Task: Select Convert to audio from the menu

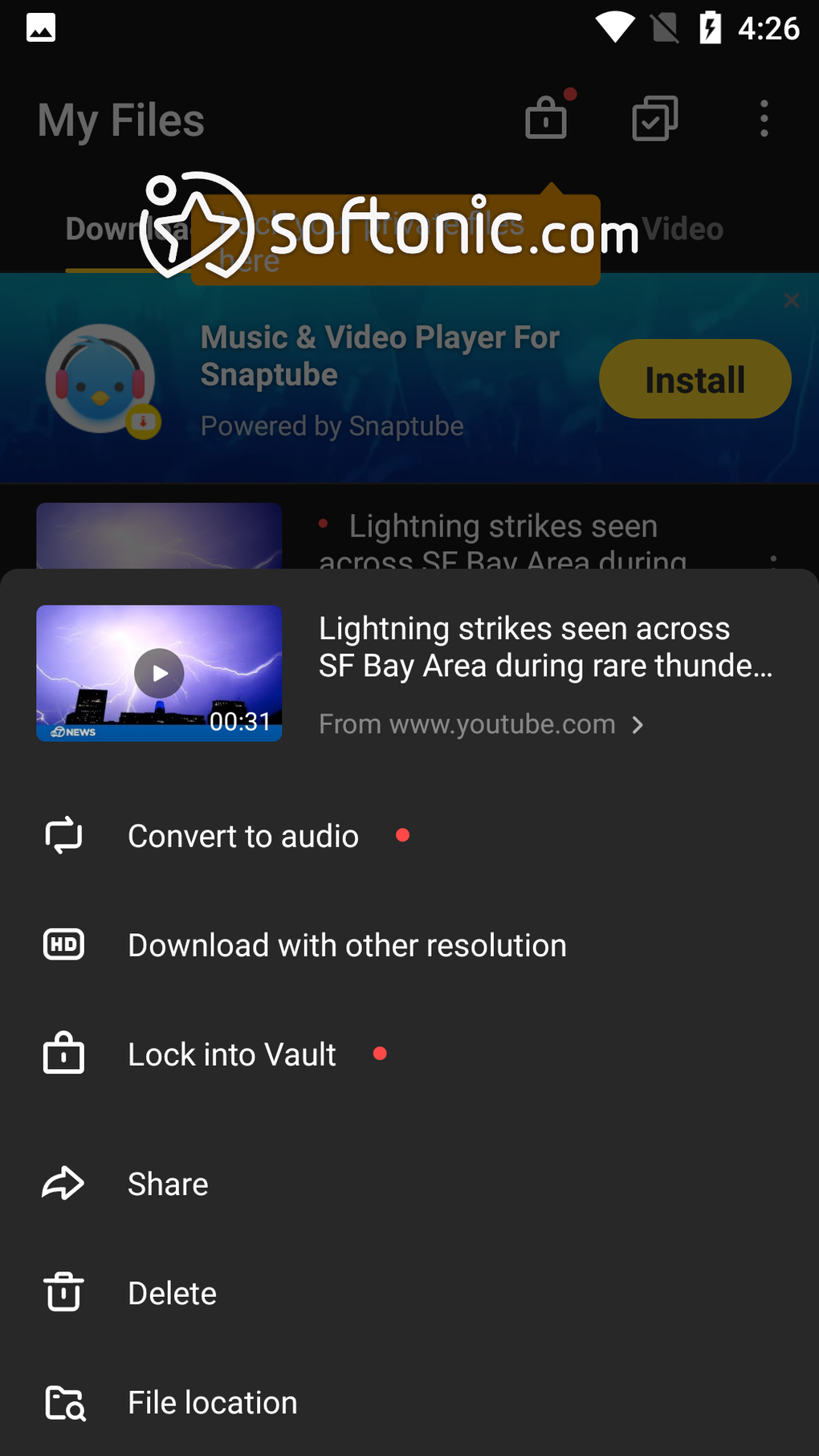Action: 242,835
